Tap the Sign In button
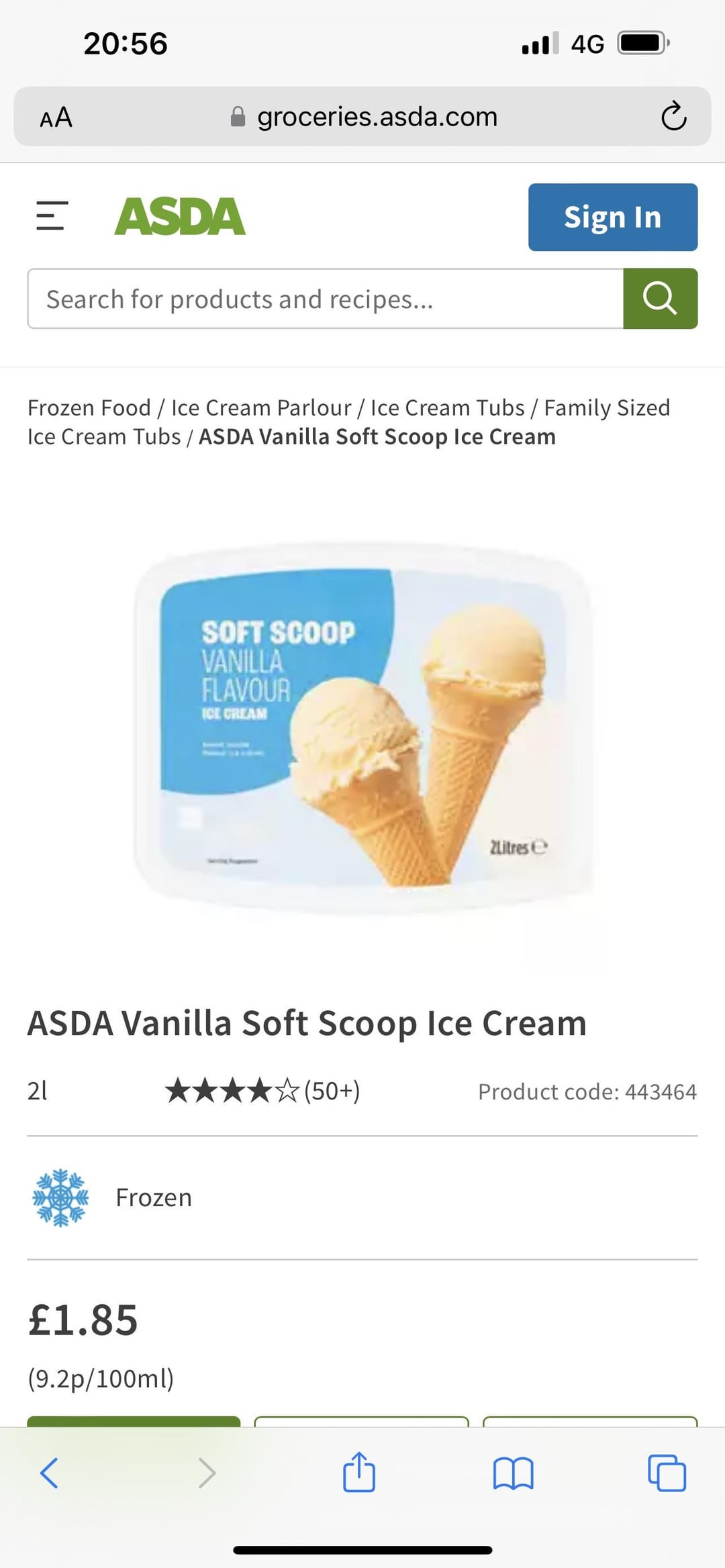The image size is (725, 1568). [x=612, y=217]
